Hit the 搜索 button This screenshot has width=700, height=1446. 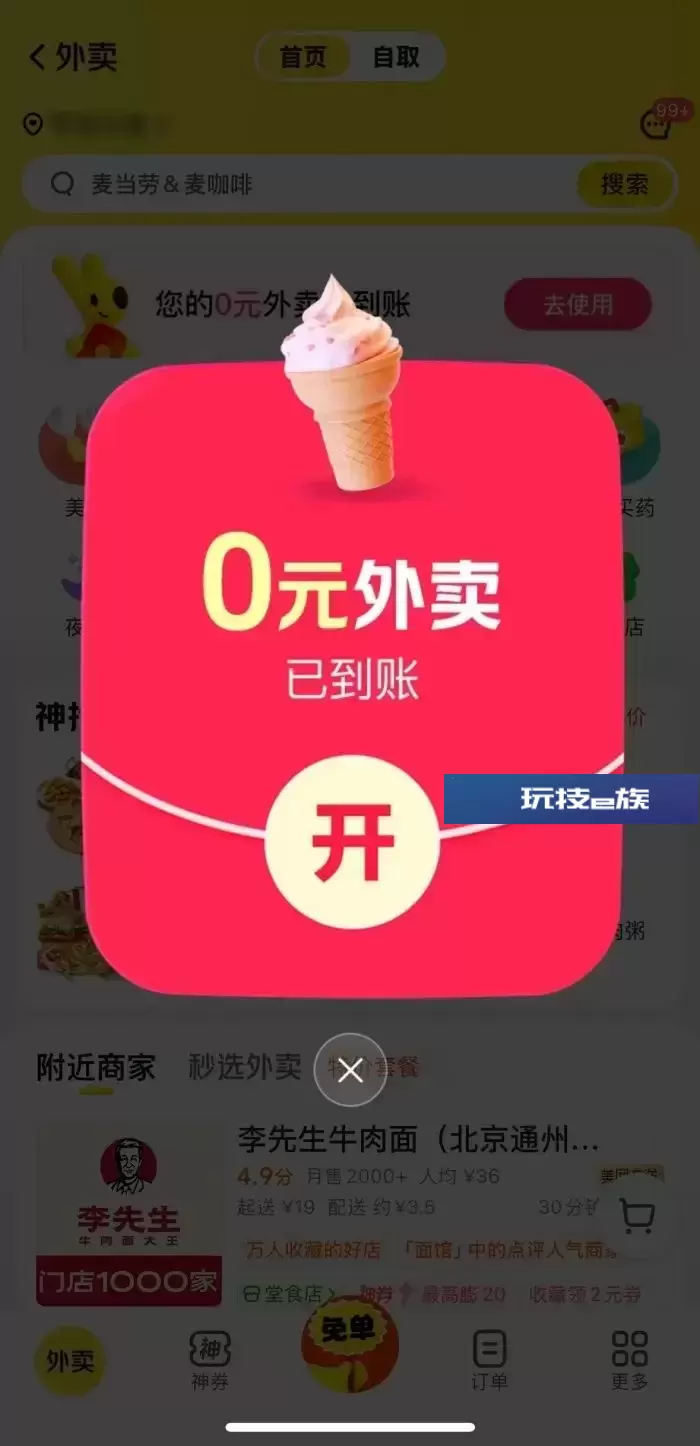624,184
